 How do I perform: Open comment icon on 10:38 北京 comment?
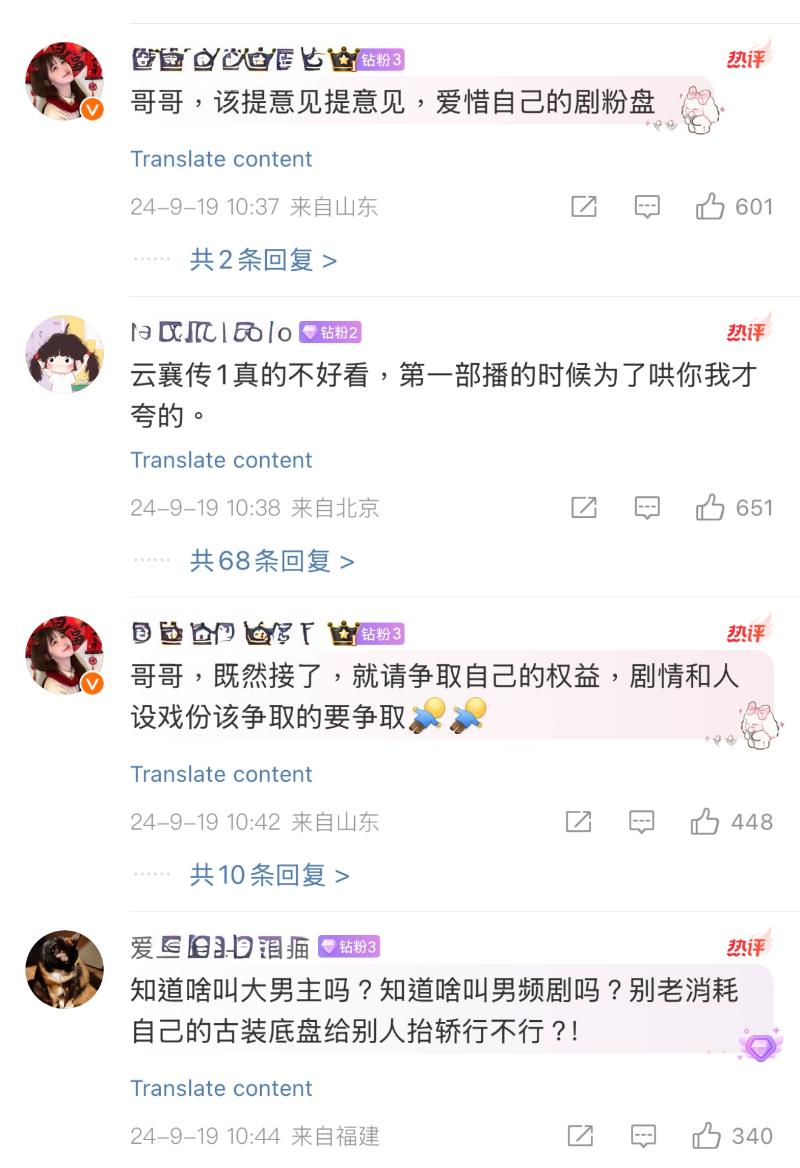[648, 508]
